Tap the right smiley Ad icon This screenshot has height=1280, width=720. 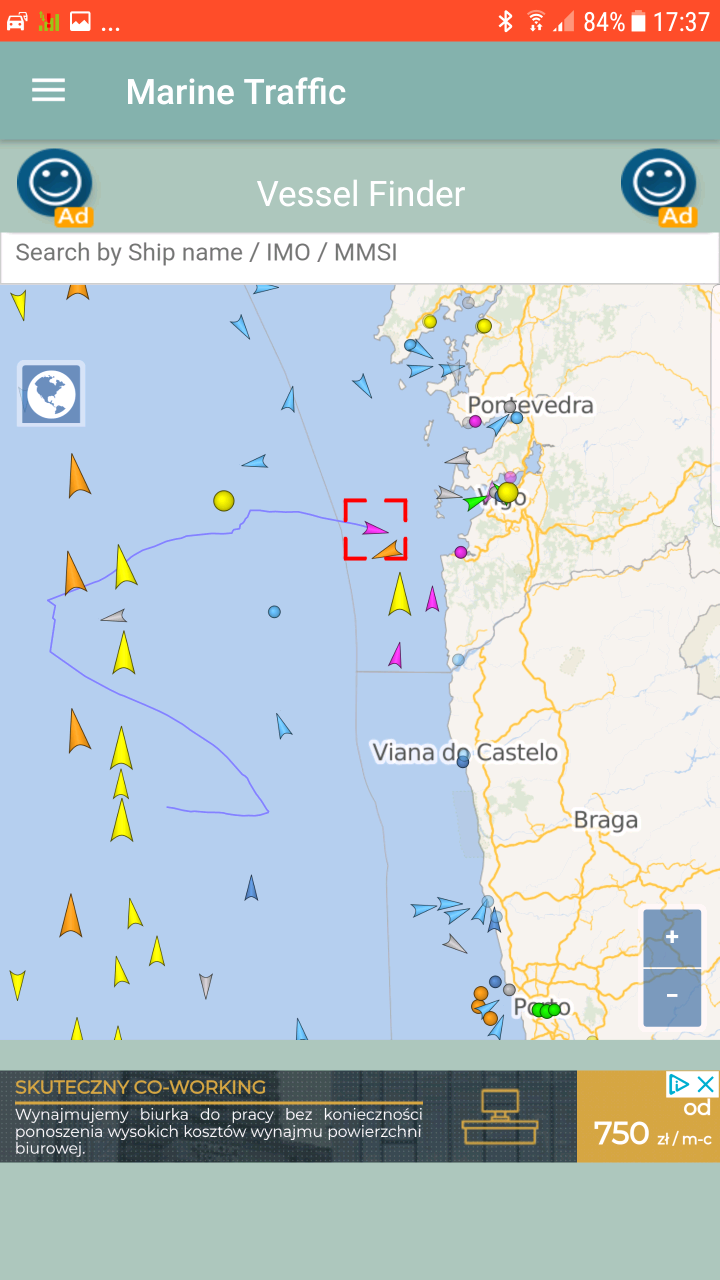pyautogui.click(x=659, y=188)
